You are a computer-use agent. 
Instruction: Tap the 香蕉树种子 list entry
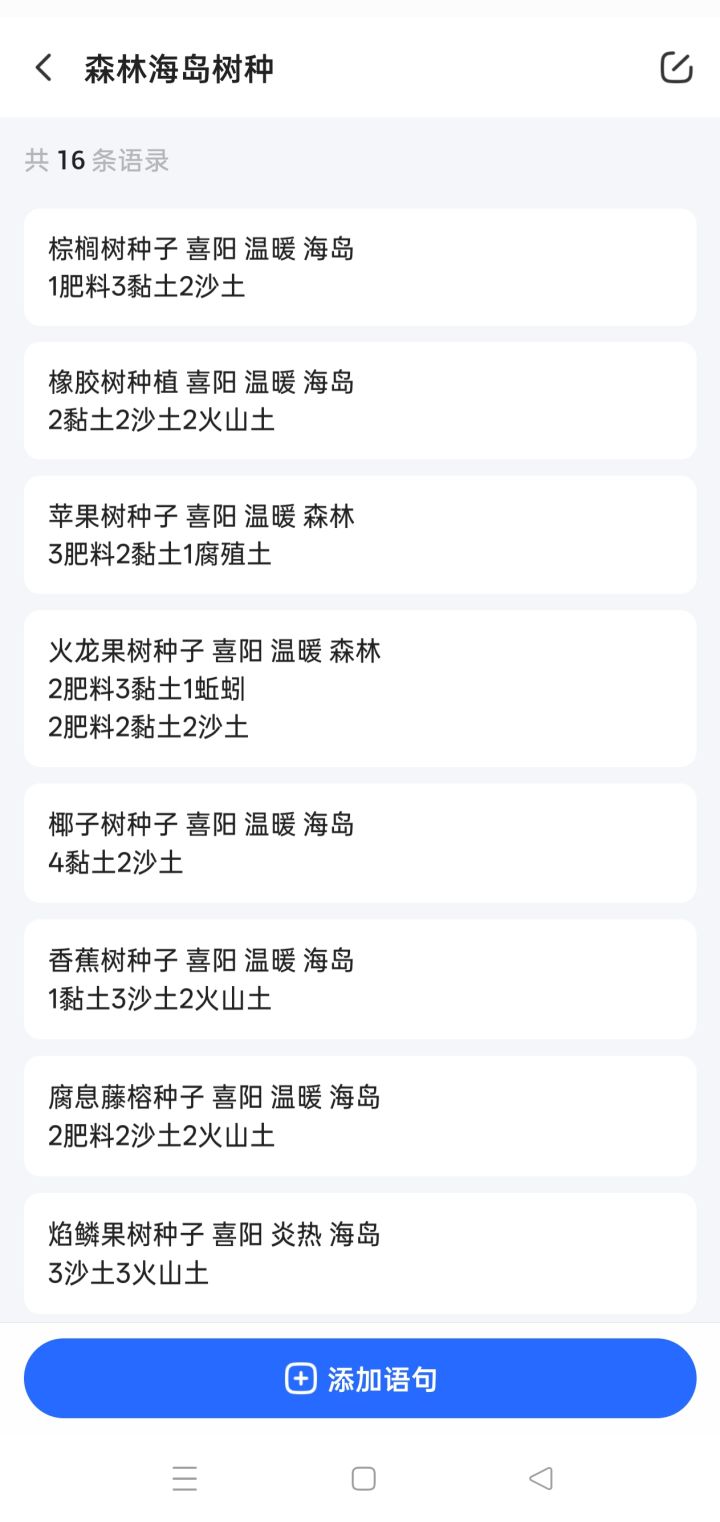(x=360, y=978)
